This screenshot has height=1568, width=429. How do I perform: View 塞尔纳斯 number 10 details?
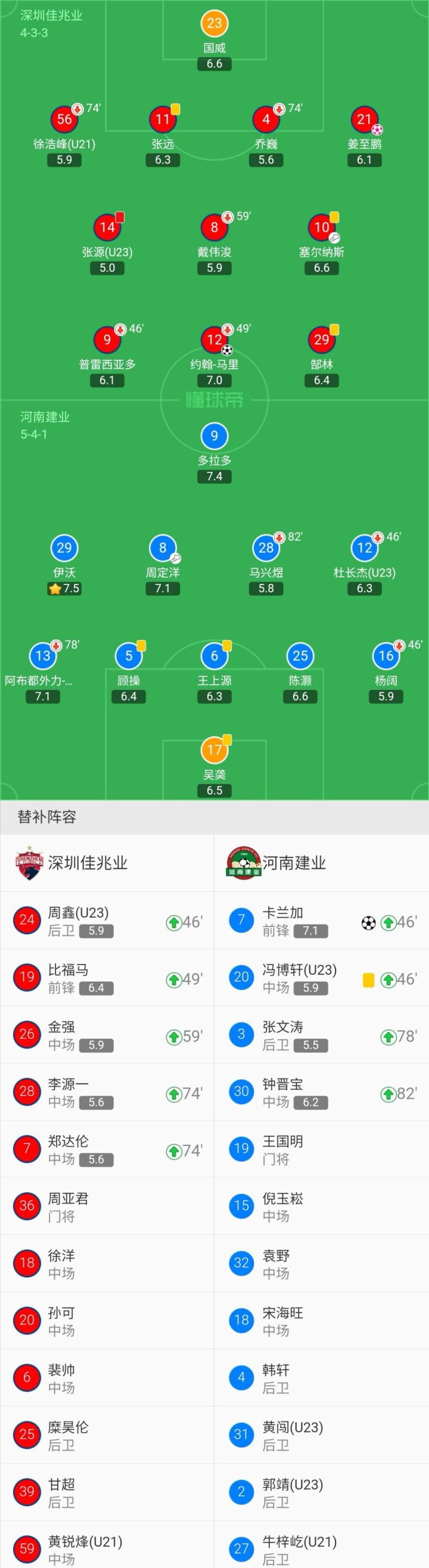pyautogui.click(x=321, y=244)
